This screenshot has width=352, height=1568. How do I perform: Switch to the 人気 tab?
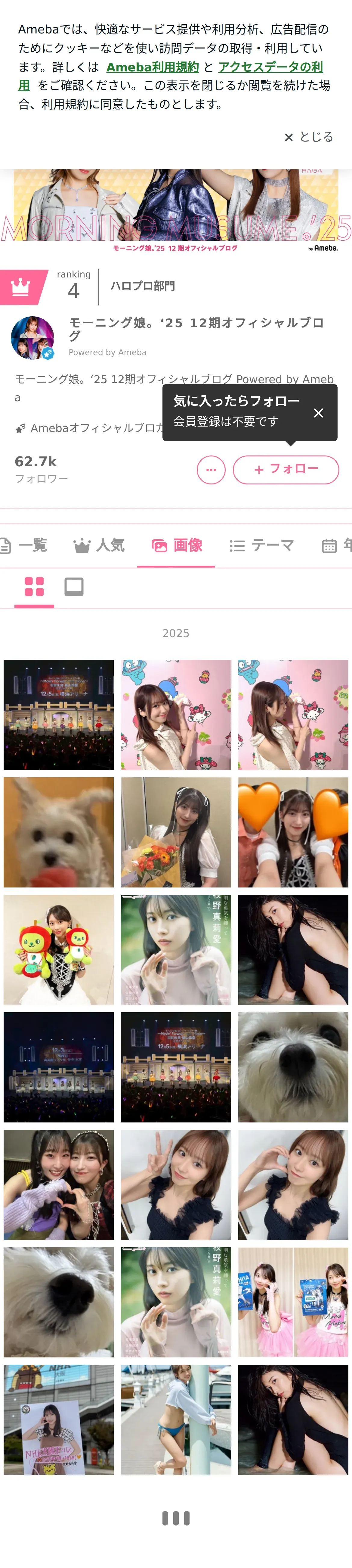pyautogui.click(x=99, y=545)
